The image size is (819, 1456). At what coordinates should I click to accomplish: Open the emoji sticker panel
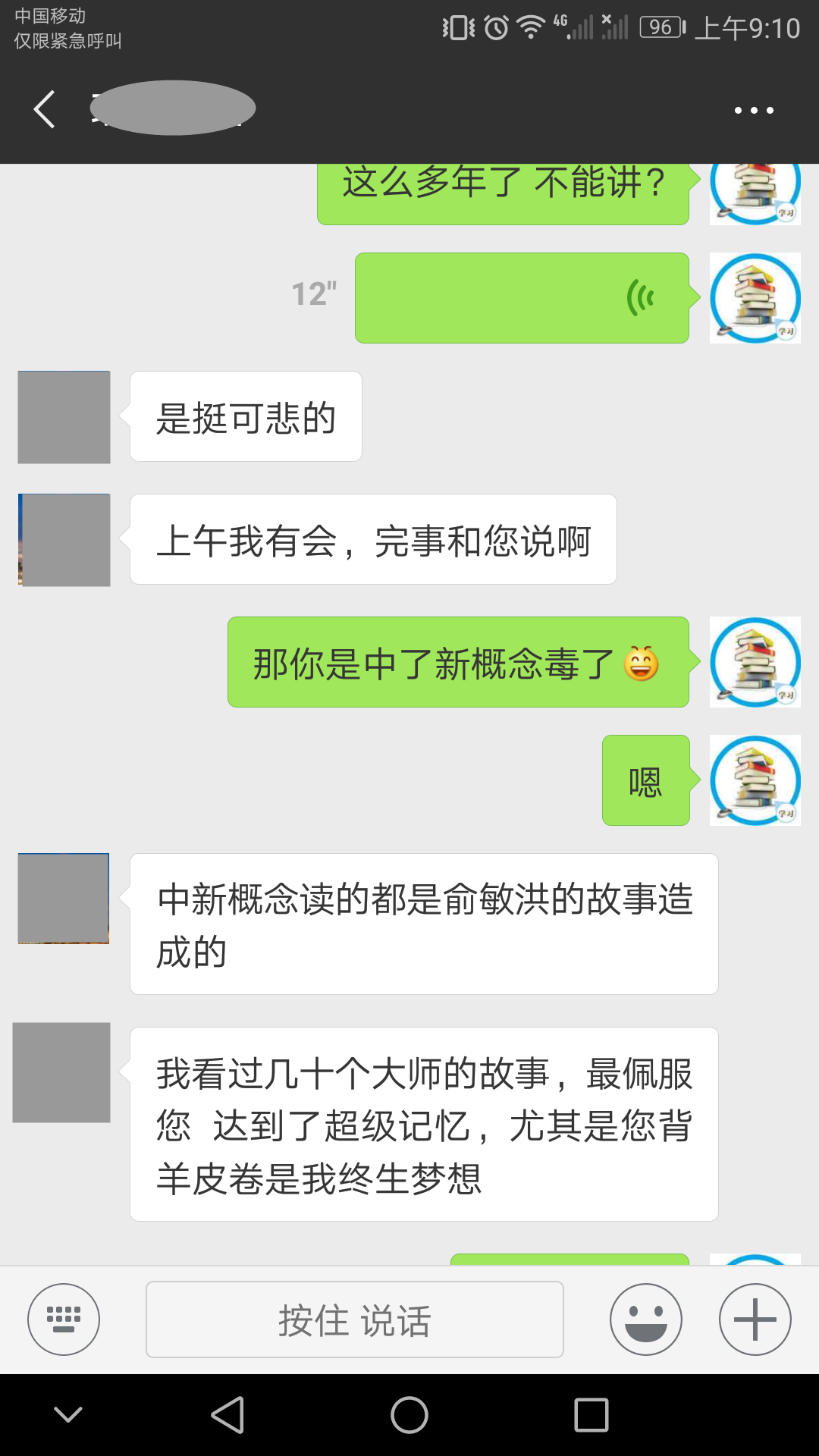[x=645, y=1319]
